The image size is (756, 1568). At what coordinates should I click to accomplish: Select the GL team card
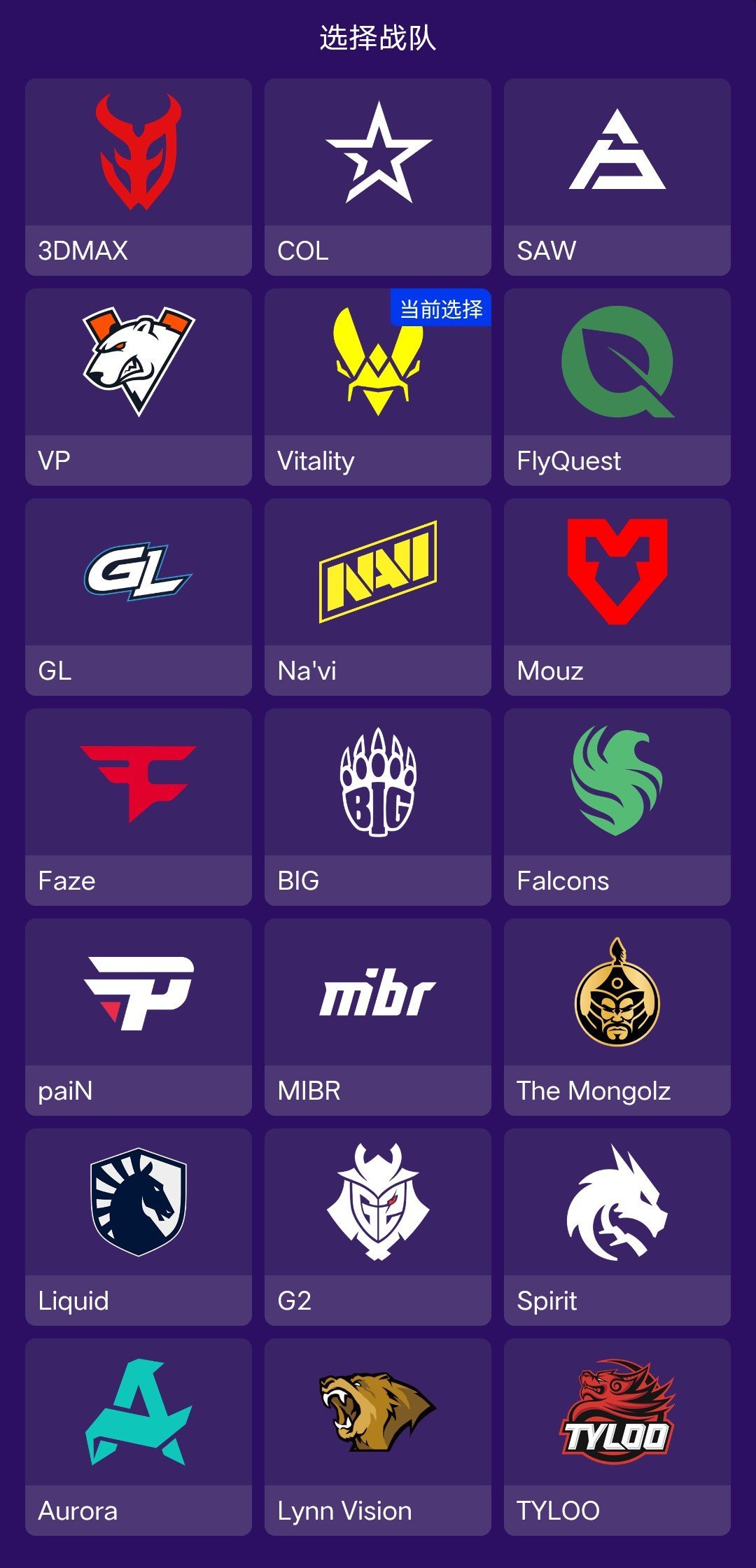pos(139,596)
